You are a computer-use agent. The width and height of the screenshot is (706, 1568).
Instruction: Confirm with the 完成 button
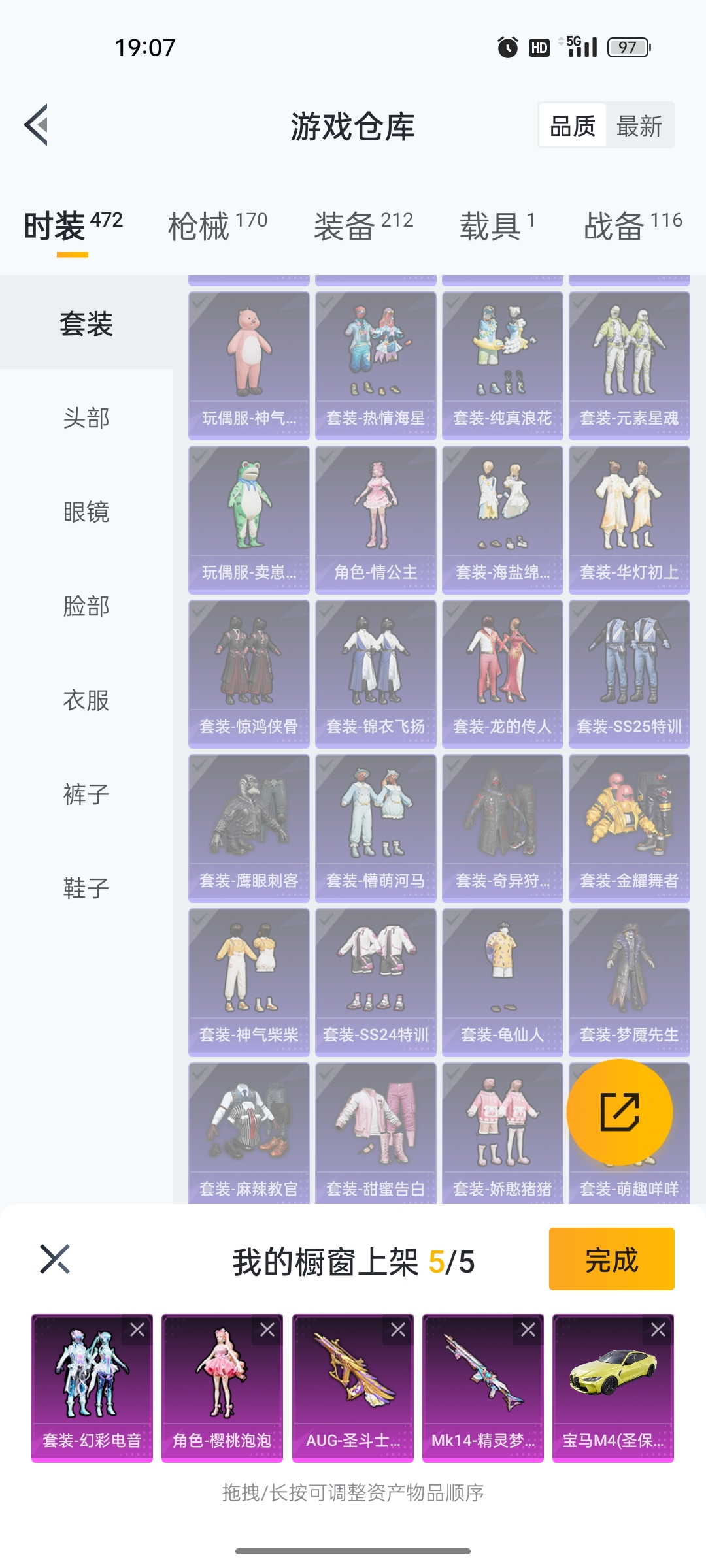point(612,1259)
